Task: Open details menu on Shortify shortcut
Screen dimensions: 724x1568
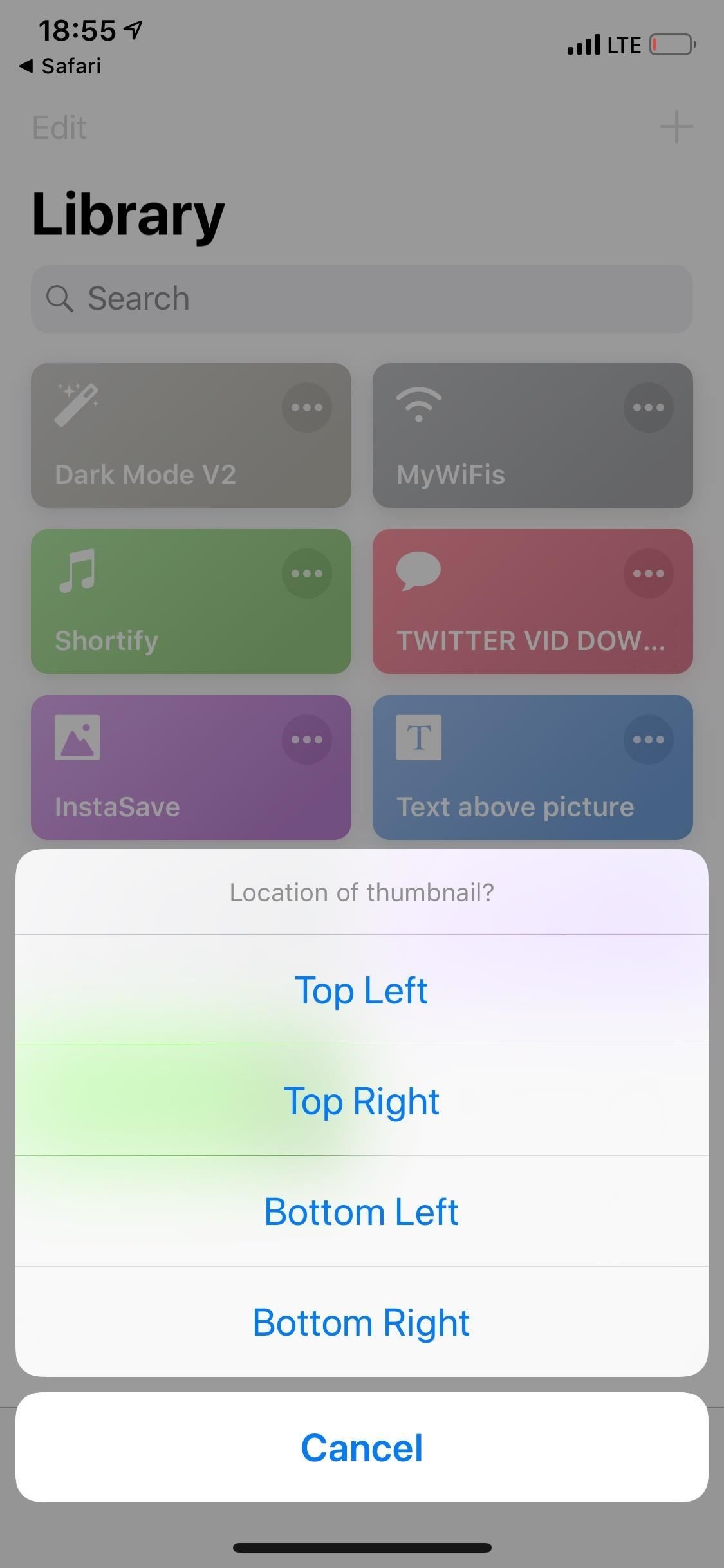Action: pos(307,573)
